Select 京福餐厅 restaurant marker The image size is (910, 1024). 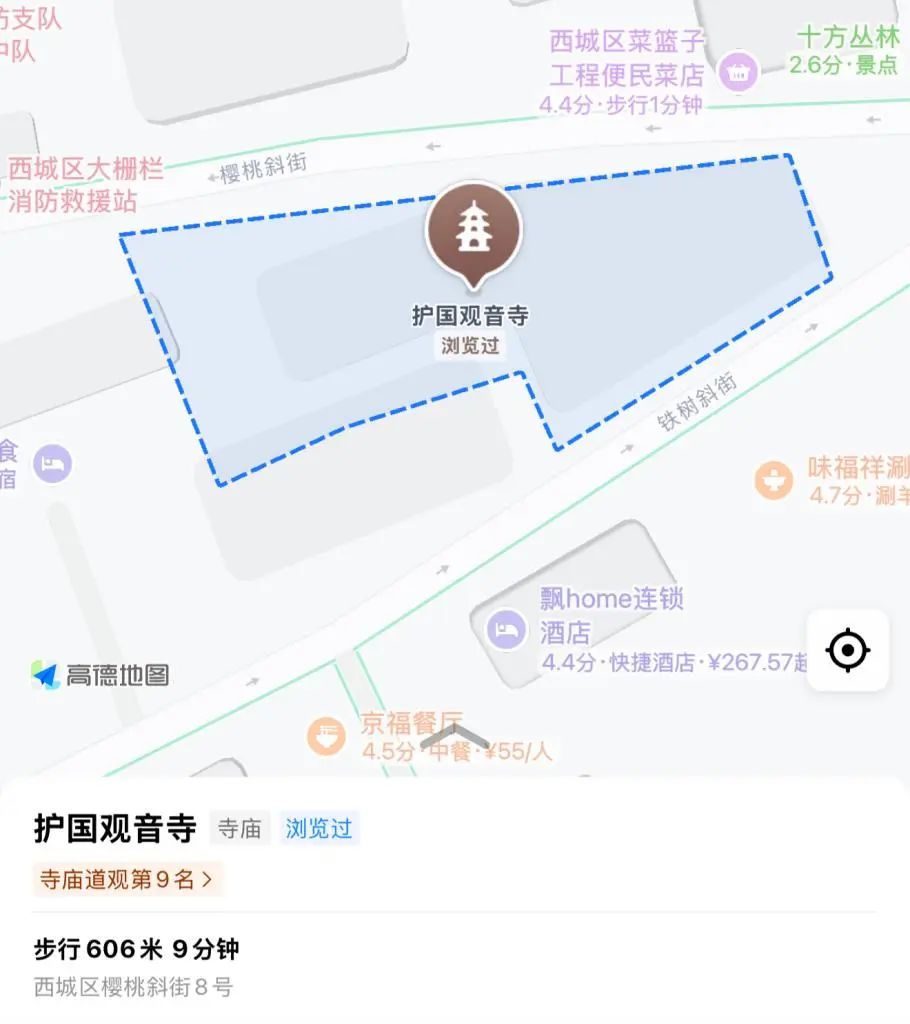[326, 737]
